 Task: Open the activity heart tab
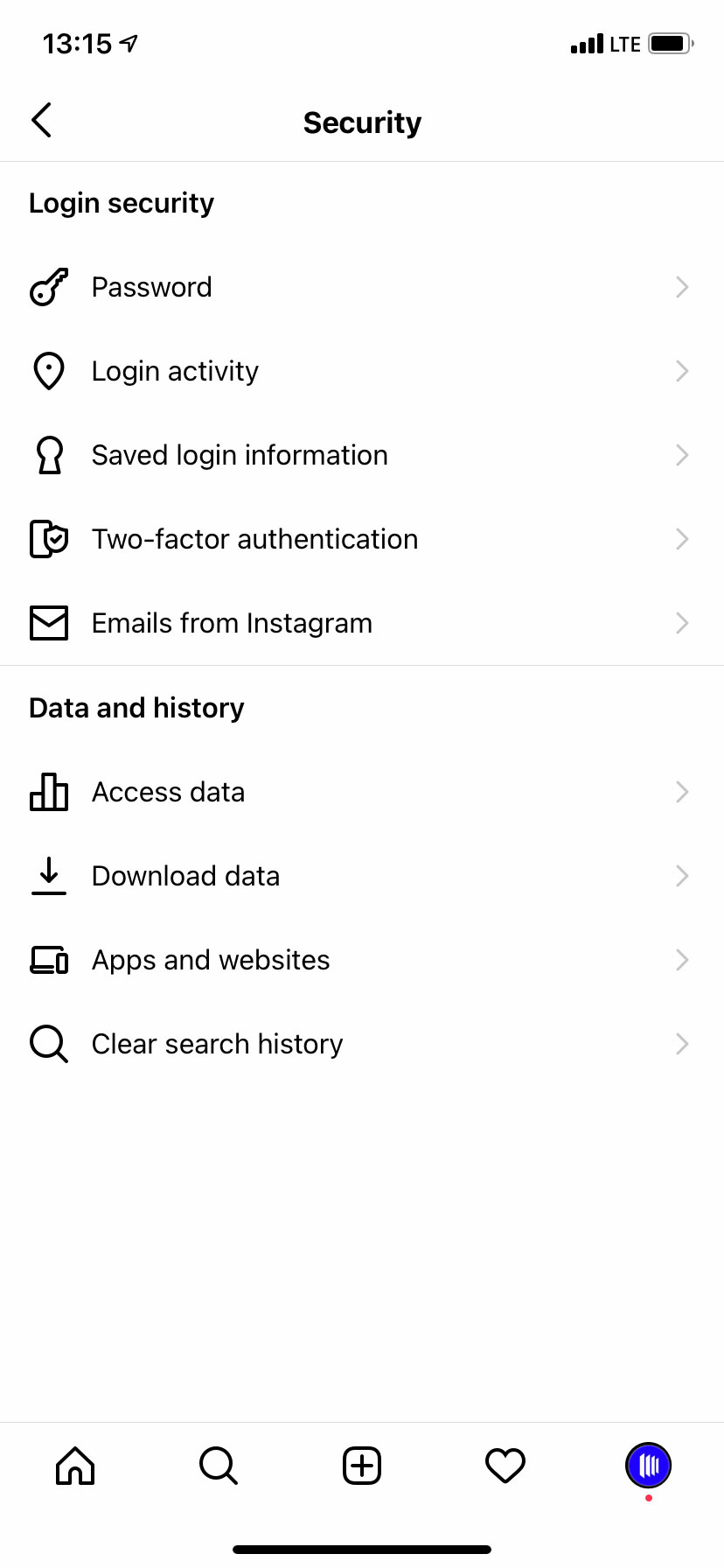coord(505,1465)
